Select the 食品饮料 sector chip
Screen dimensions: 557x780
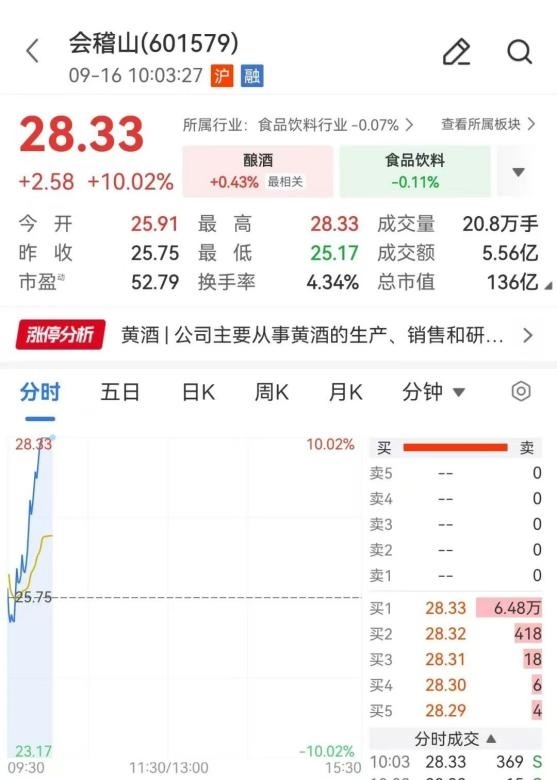click(415, 171)
